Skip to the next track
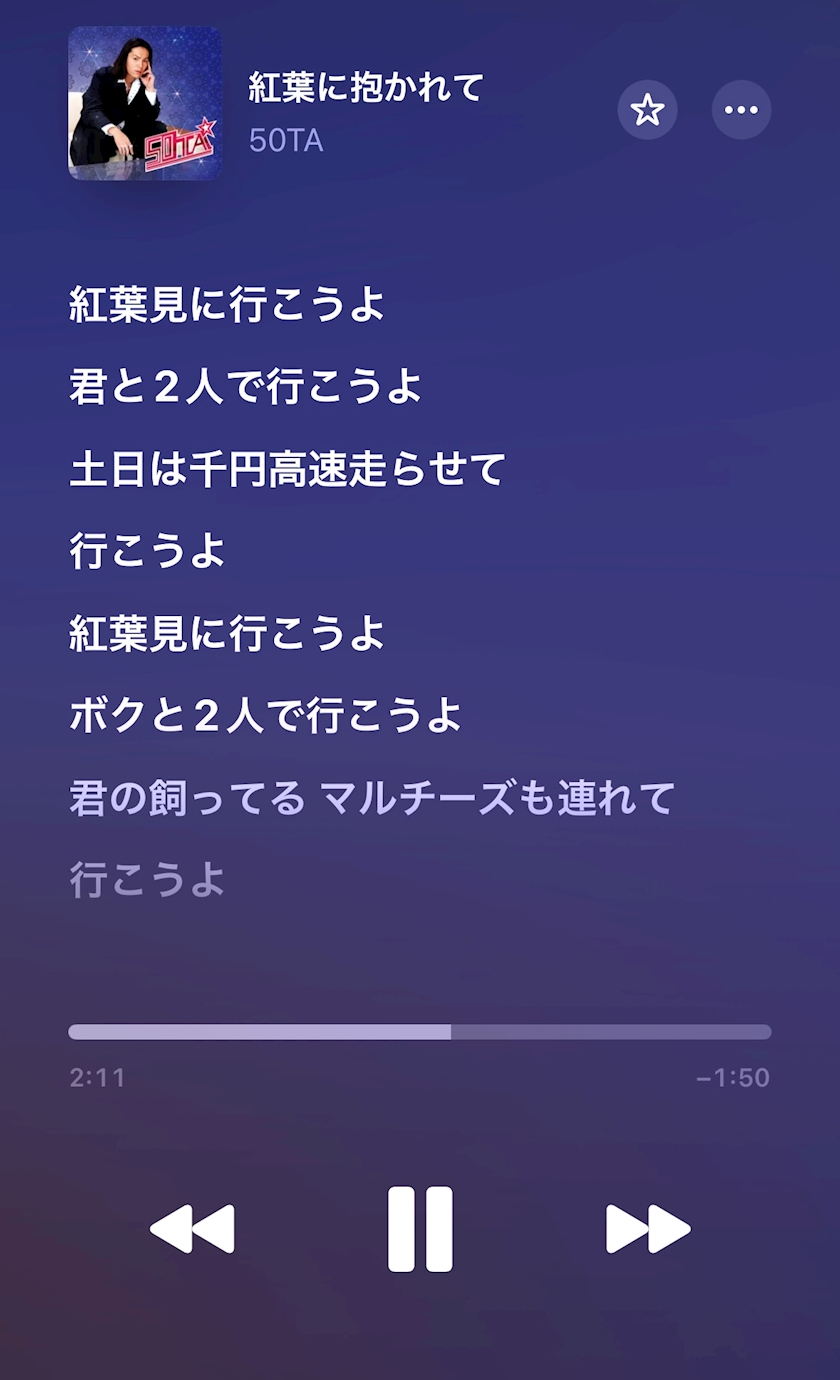The width and height of the screenshot is (840, 1380). click(648, 1229)
